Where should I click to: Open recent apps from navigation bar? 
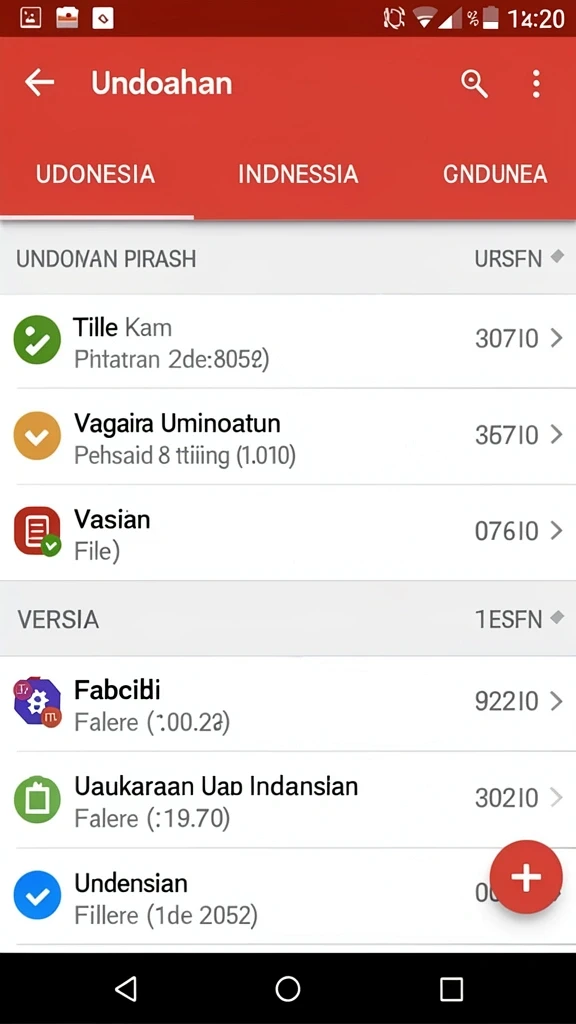click(451, 989)
